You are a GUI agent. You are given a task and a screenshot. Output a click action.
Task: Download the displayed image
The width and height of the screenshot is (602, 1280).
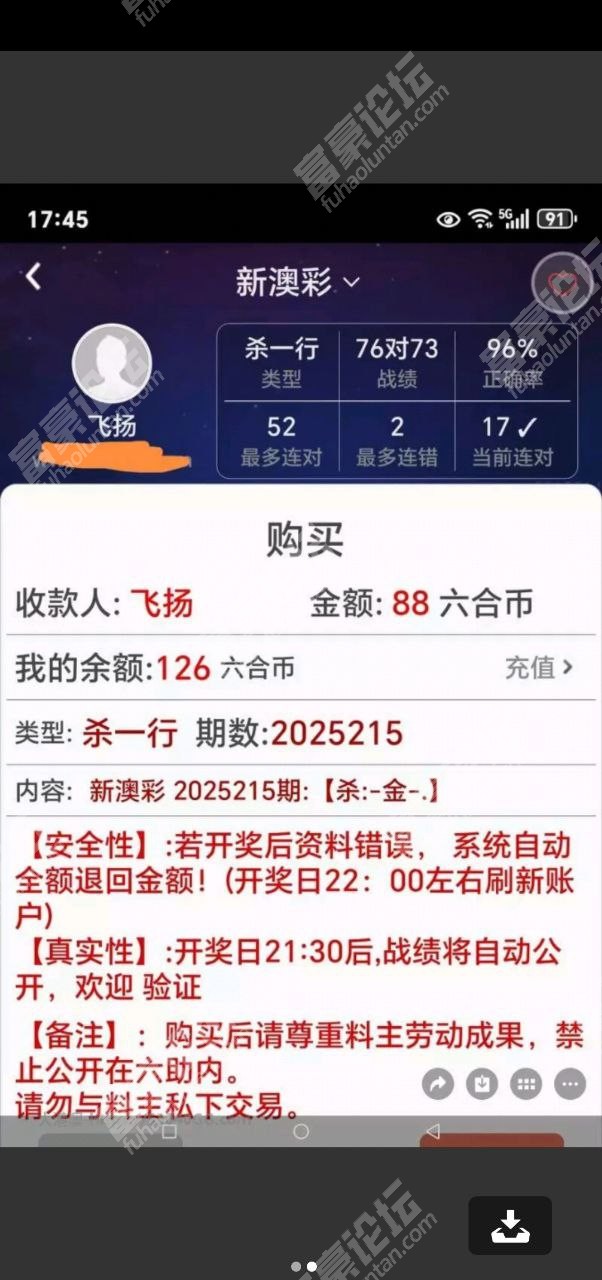tap(510, 1225)
